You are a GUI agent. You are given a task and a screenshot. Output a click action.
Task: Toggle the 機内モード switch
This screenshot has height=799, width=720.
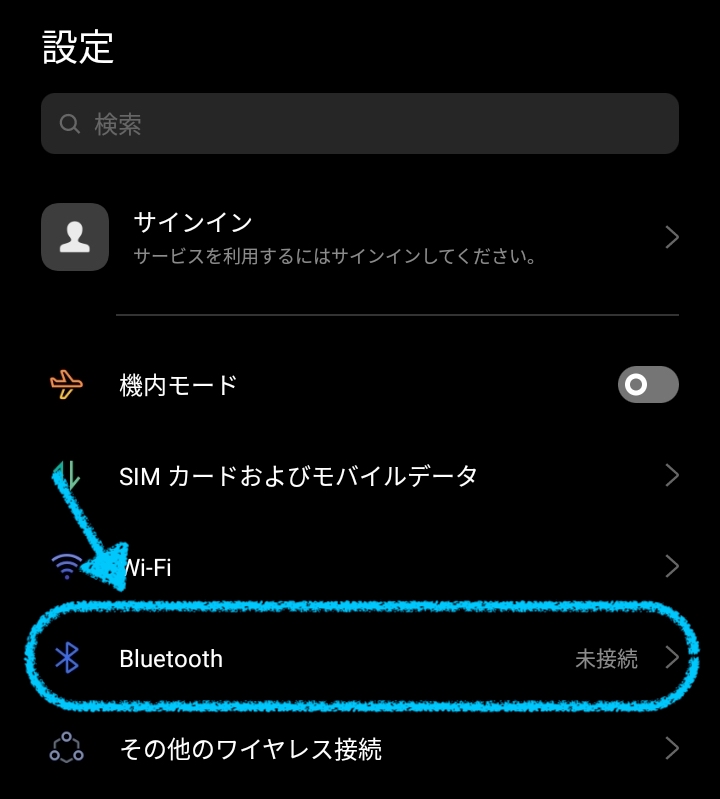tap(647, 385)
